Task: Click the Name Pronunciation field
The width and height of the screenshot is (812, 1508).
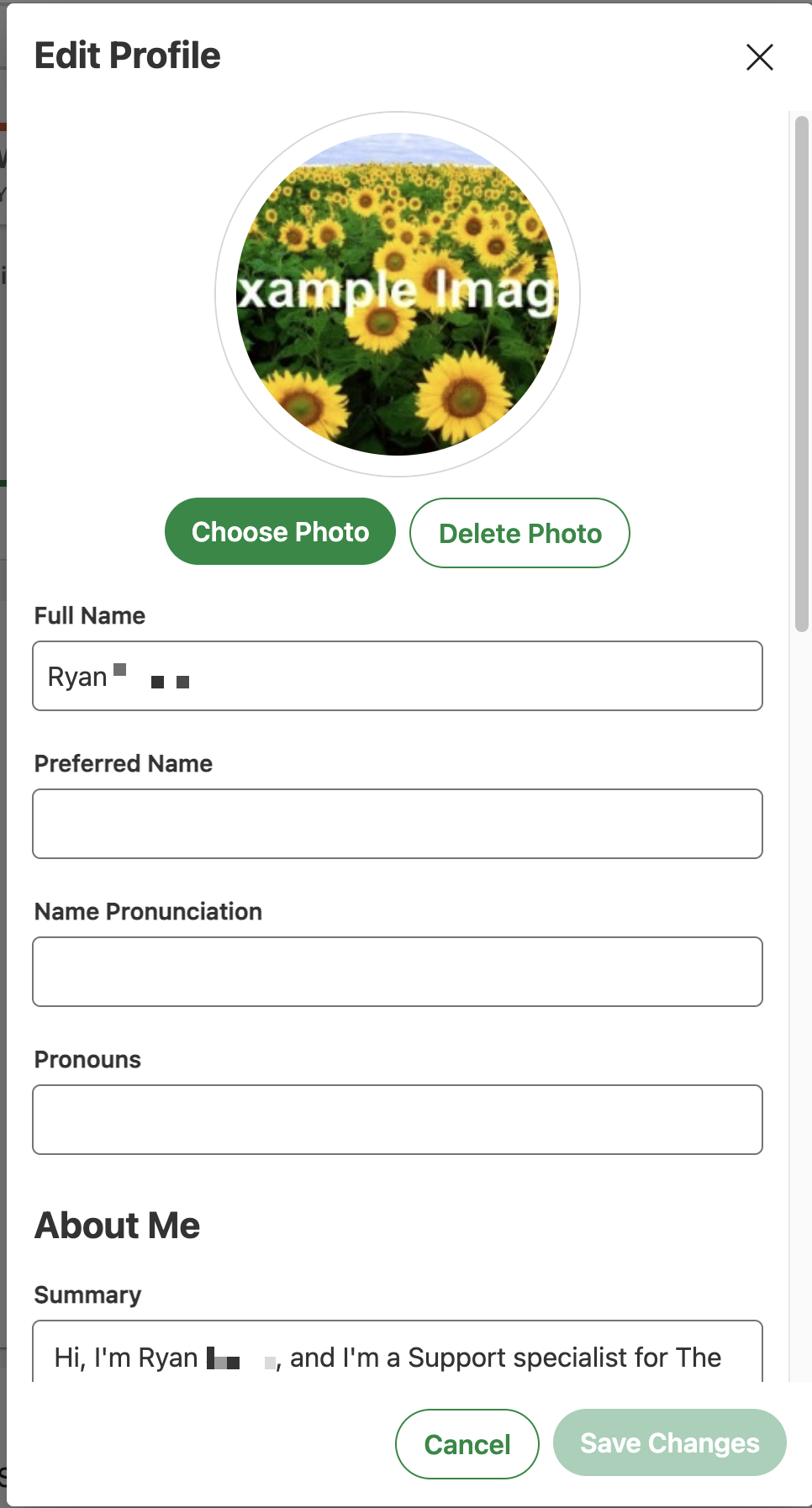Action: coord(398,971)
